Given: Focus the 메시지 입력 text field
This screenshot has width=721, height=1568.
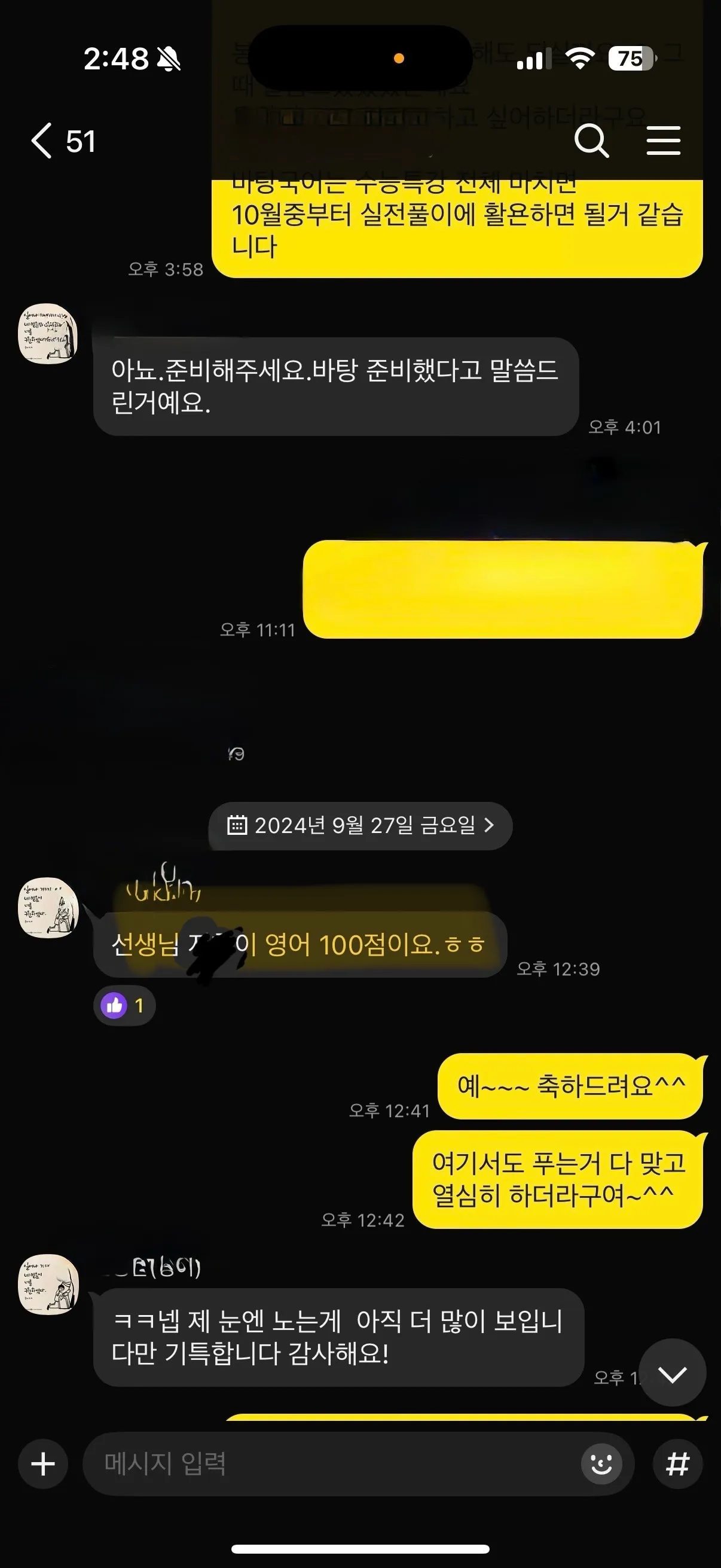Looking at the screenshot, I should pos(329,1464).
